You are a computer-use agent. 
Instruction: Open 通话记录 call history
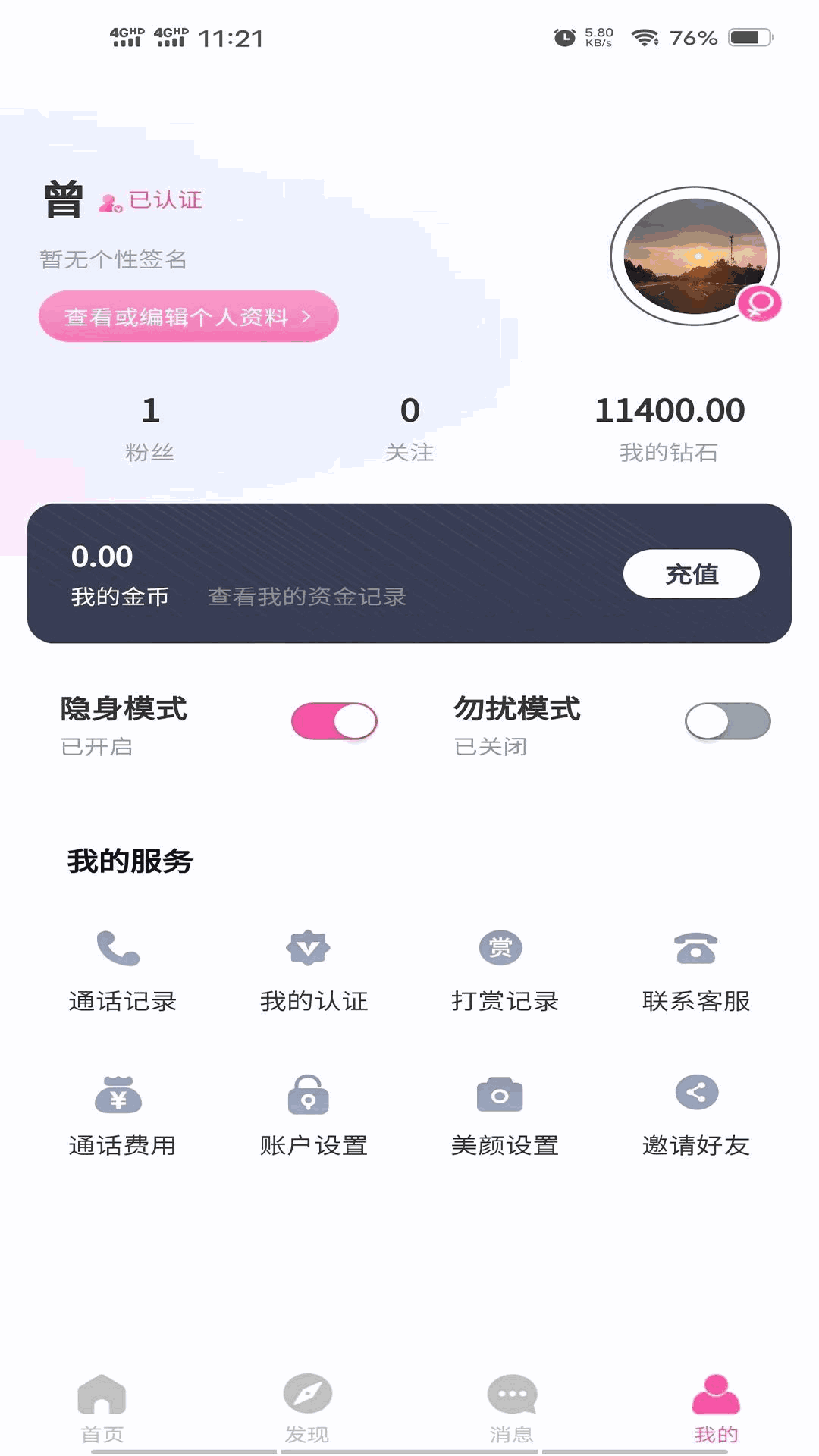coord(122,971)
